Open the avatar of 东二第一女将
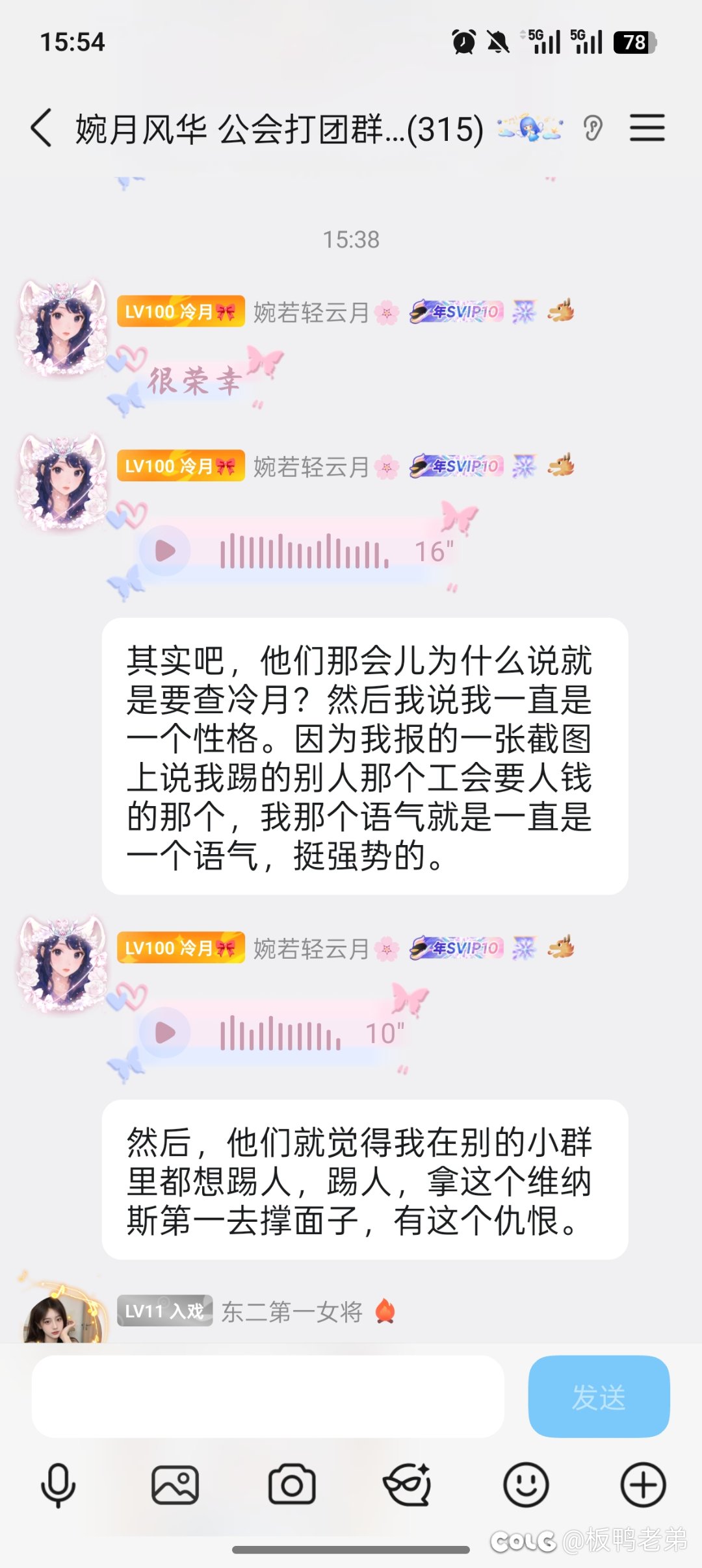Screen dimensions: 702x1568 point(62,1319)
